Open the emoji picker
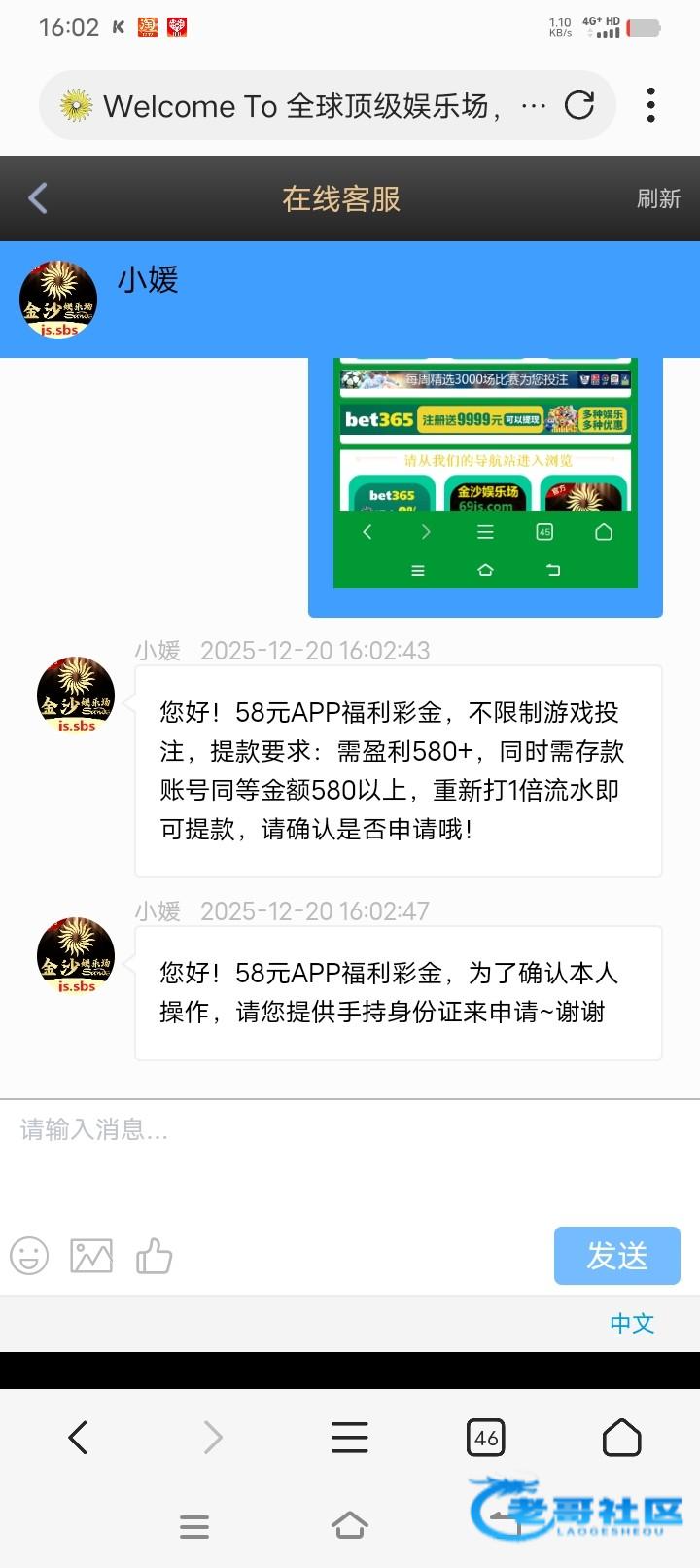The image size is (700, 1568). pyautogui.click(x=29, y=1256)
